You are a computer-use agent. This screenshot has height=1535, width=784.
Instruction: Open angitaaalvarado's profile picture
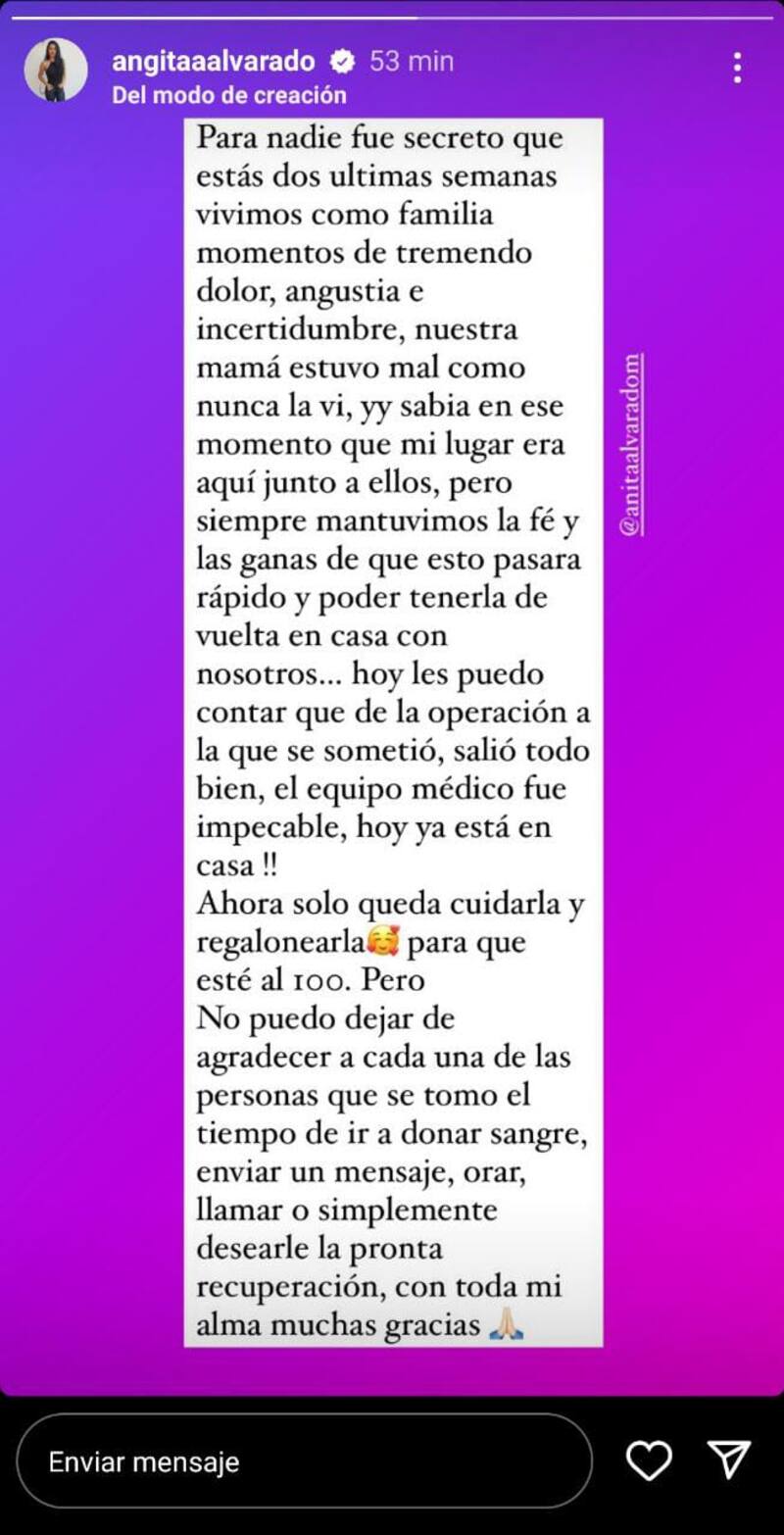(x=56, y=71)
